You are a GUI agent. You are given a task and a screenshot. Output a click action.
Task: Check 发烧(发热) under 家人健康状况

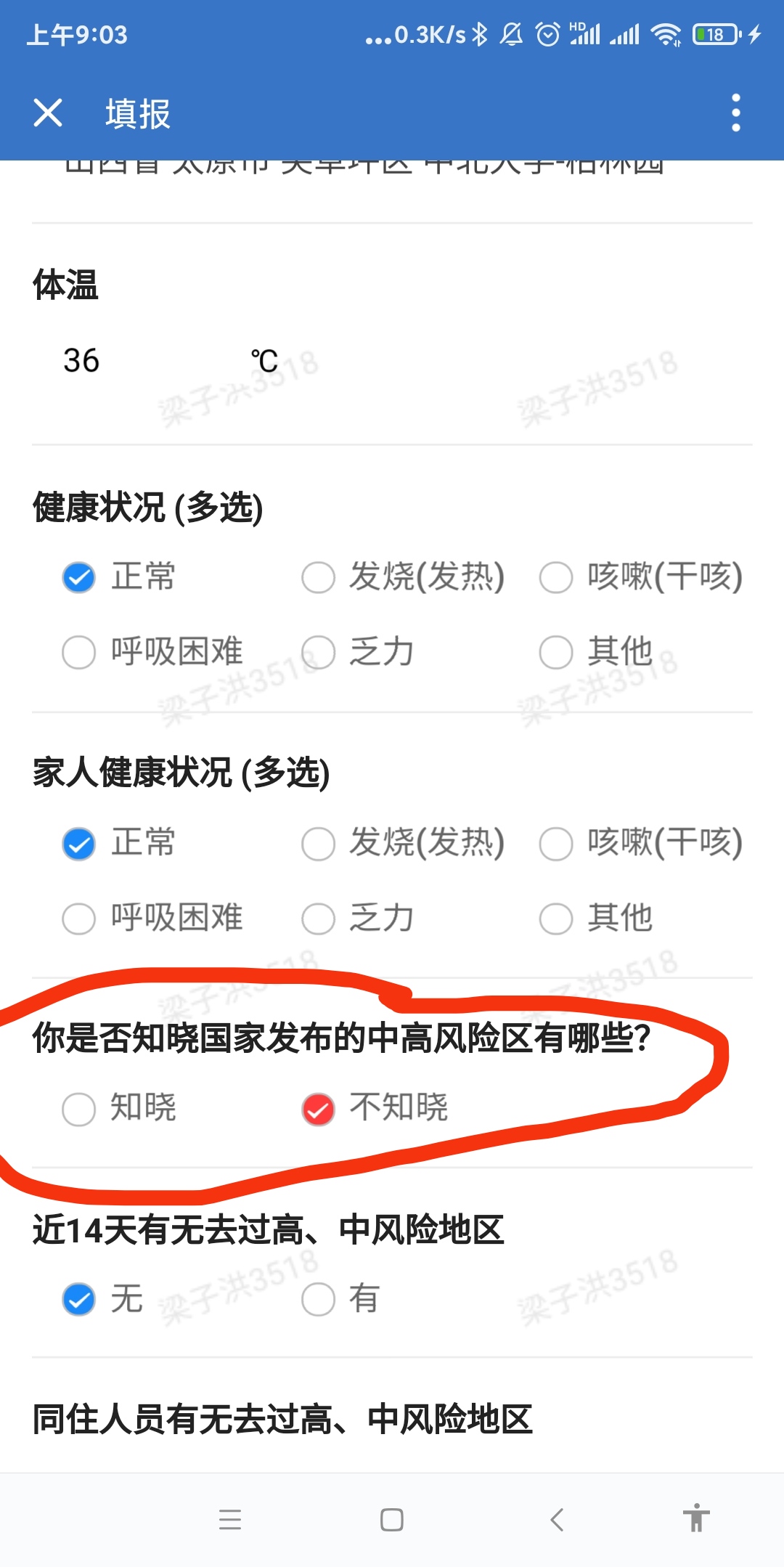[x=403, y=844]
